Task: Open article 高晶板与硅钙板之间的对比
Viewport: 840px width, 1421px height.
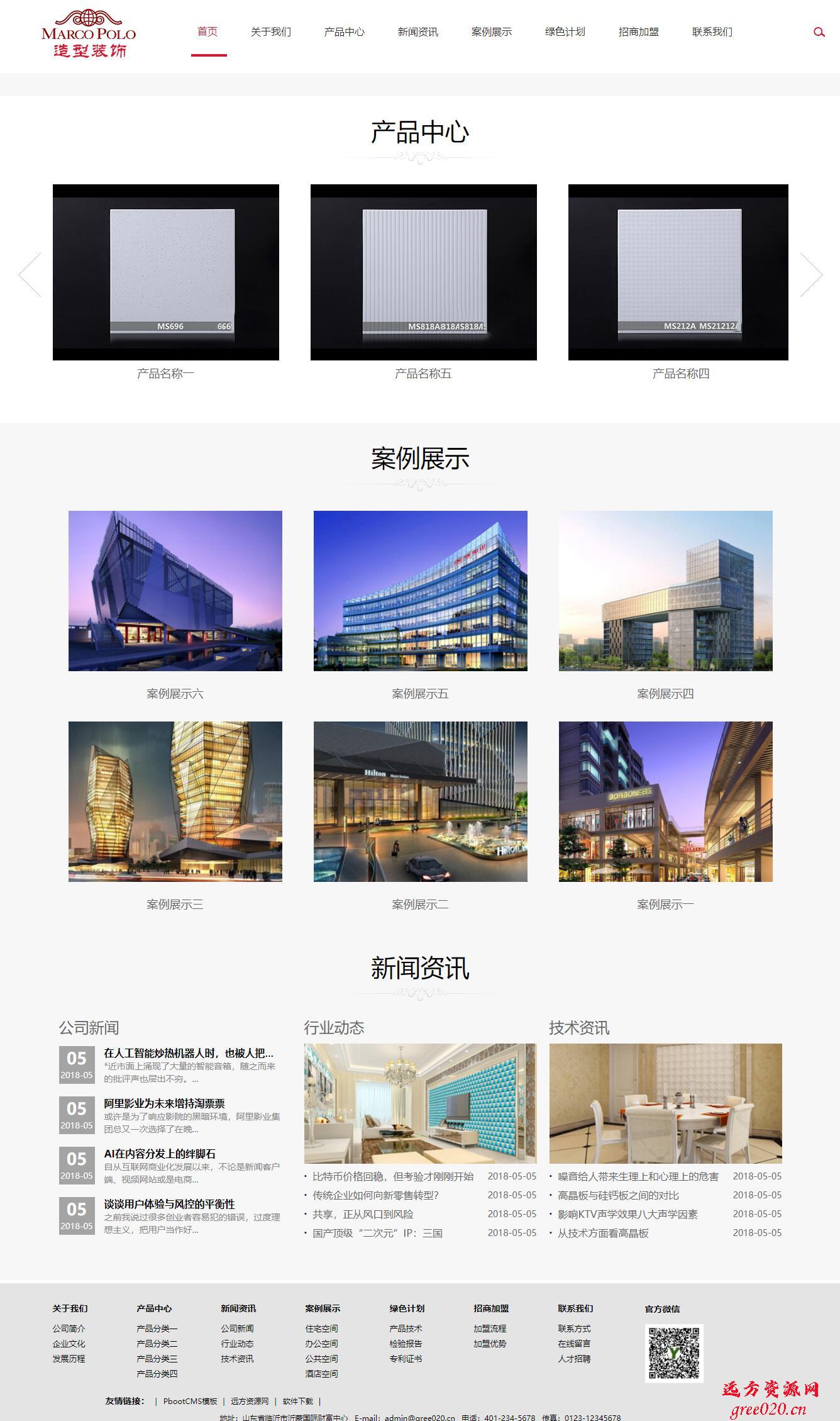Action: [618, 1195]
